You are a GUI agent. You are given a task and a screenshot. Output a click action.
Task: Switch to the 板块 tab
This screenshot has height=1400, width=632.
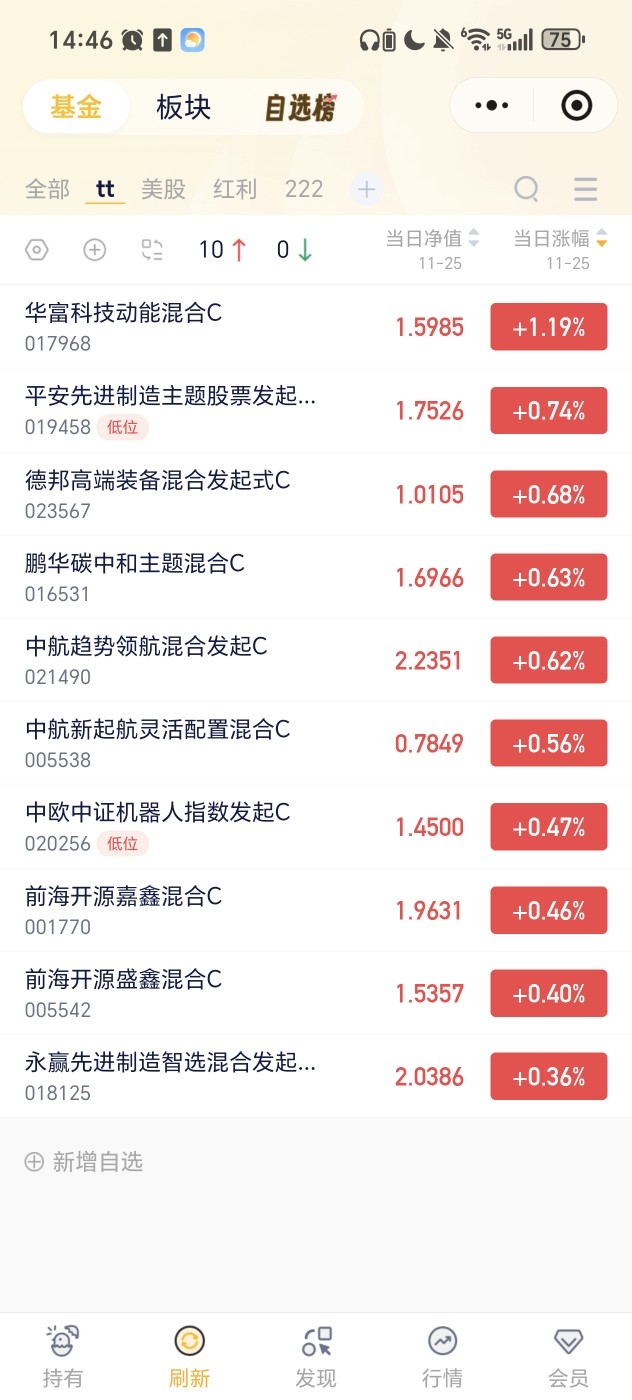(183, 107)
